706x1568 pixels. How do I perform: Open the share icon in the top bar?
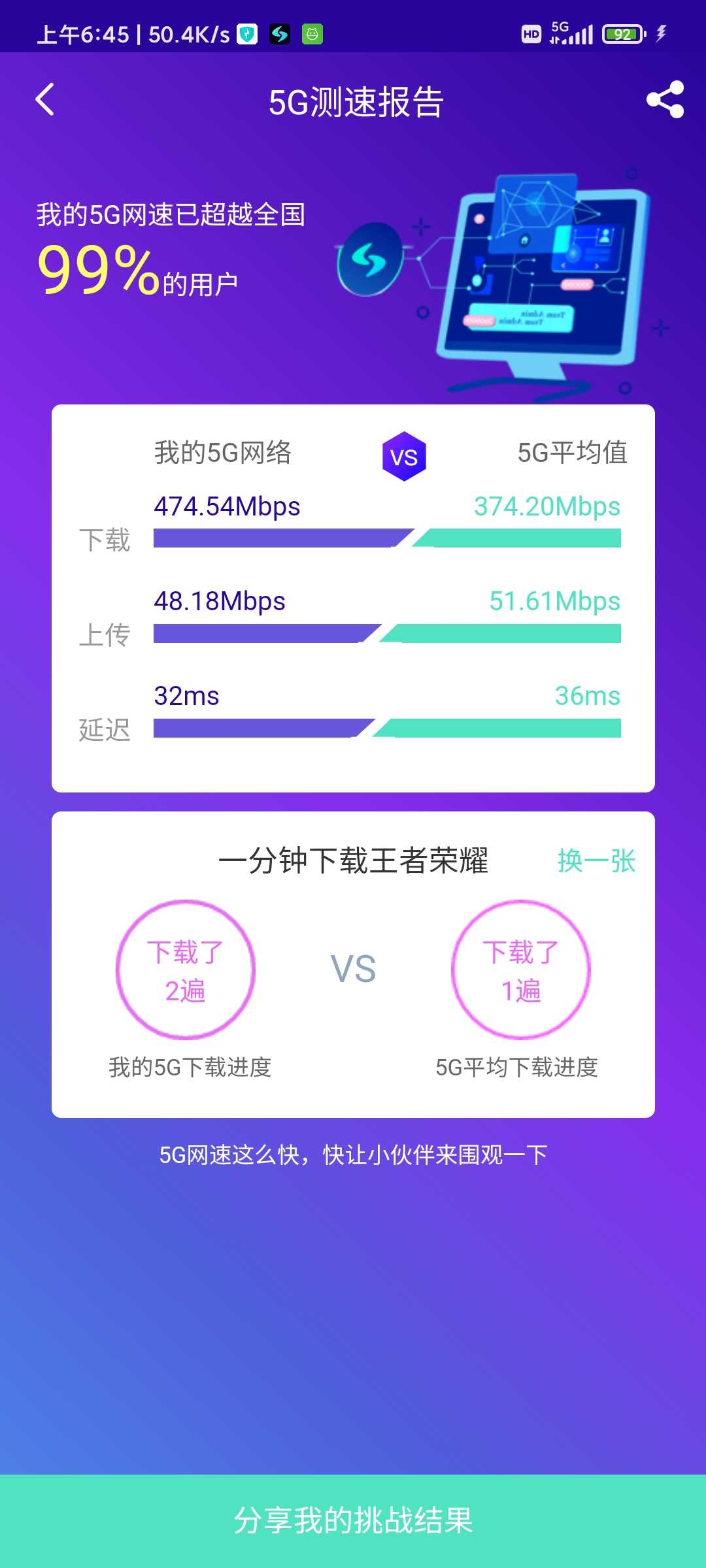click(x=665, y=100)
